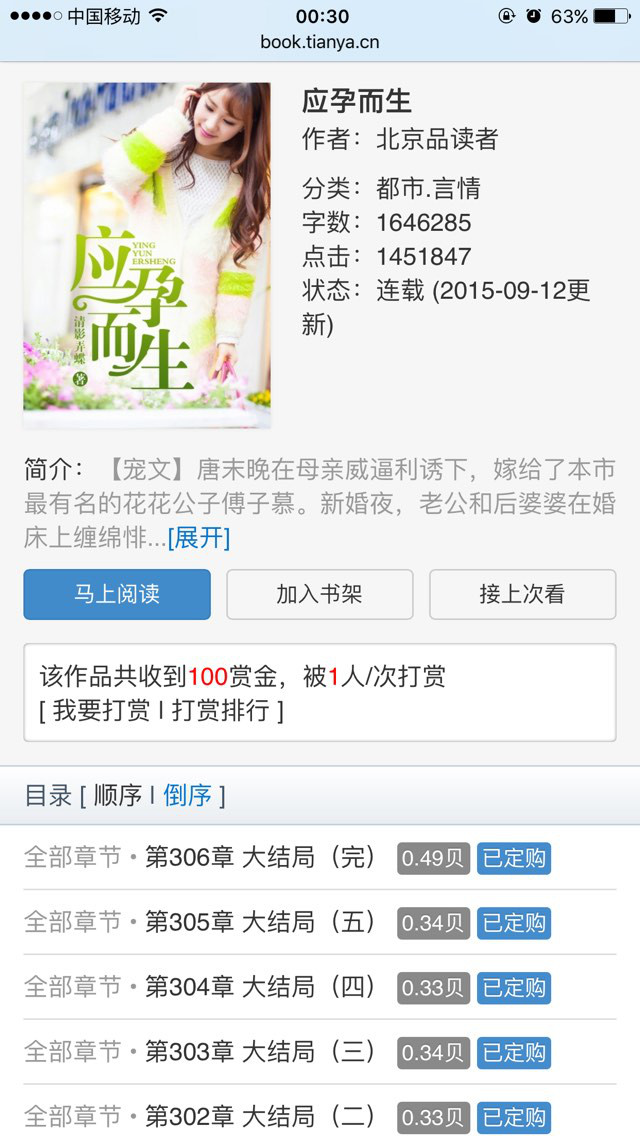Start reading with 马上阅读 button

117,594
